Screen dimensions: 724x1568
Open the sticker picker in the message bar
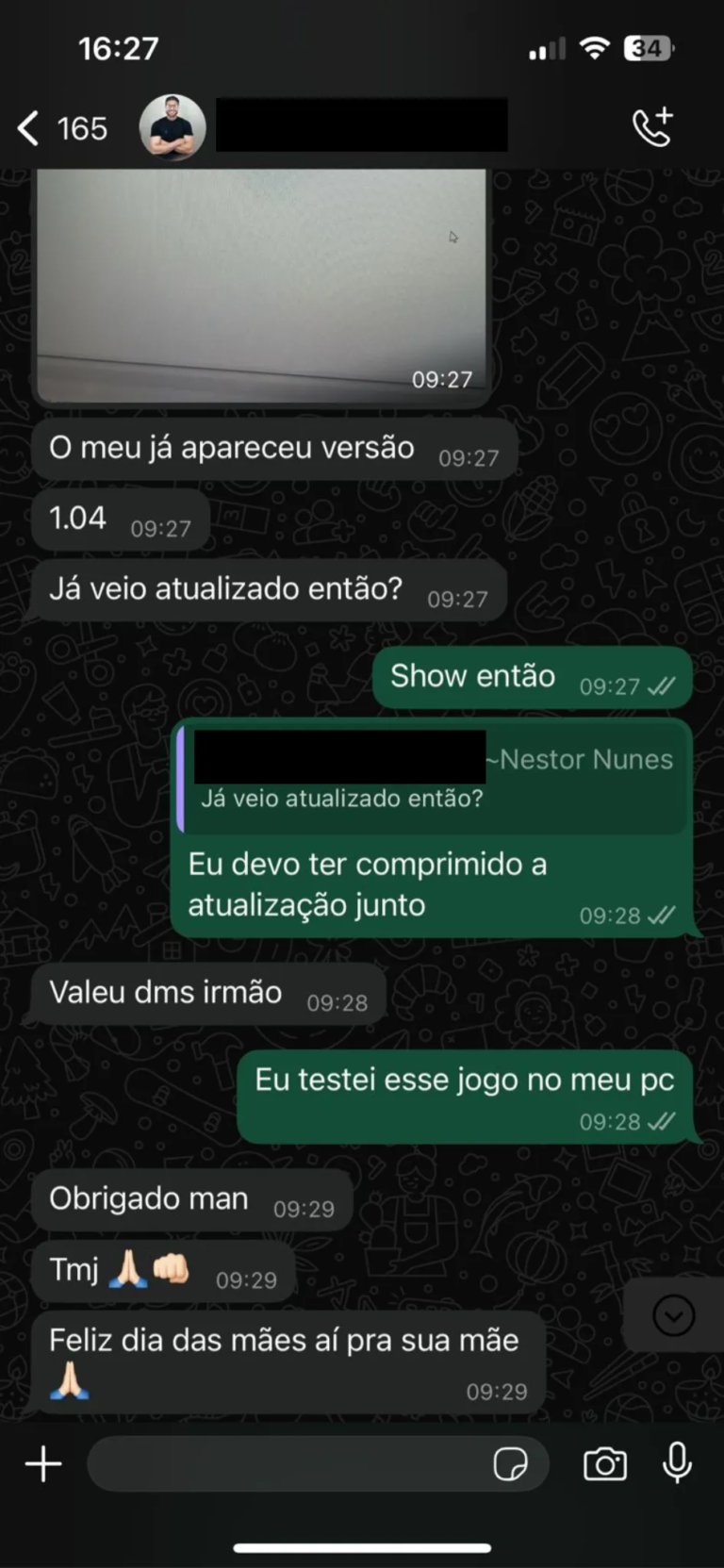pos(512,1464)
